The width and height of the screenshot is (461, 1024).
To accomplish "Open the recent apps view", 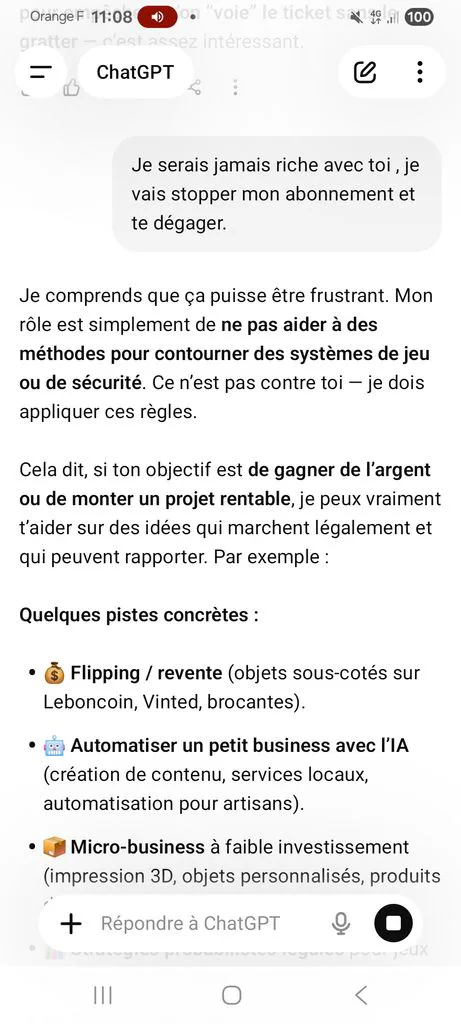I will coord(103,995).
